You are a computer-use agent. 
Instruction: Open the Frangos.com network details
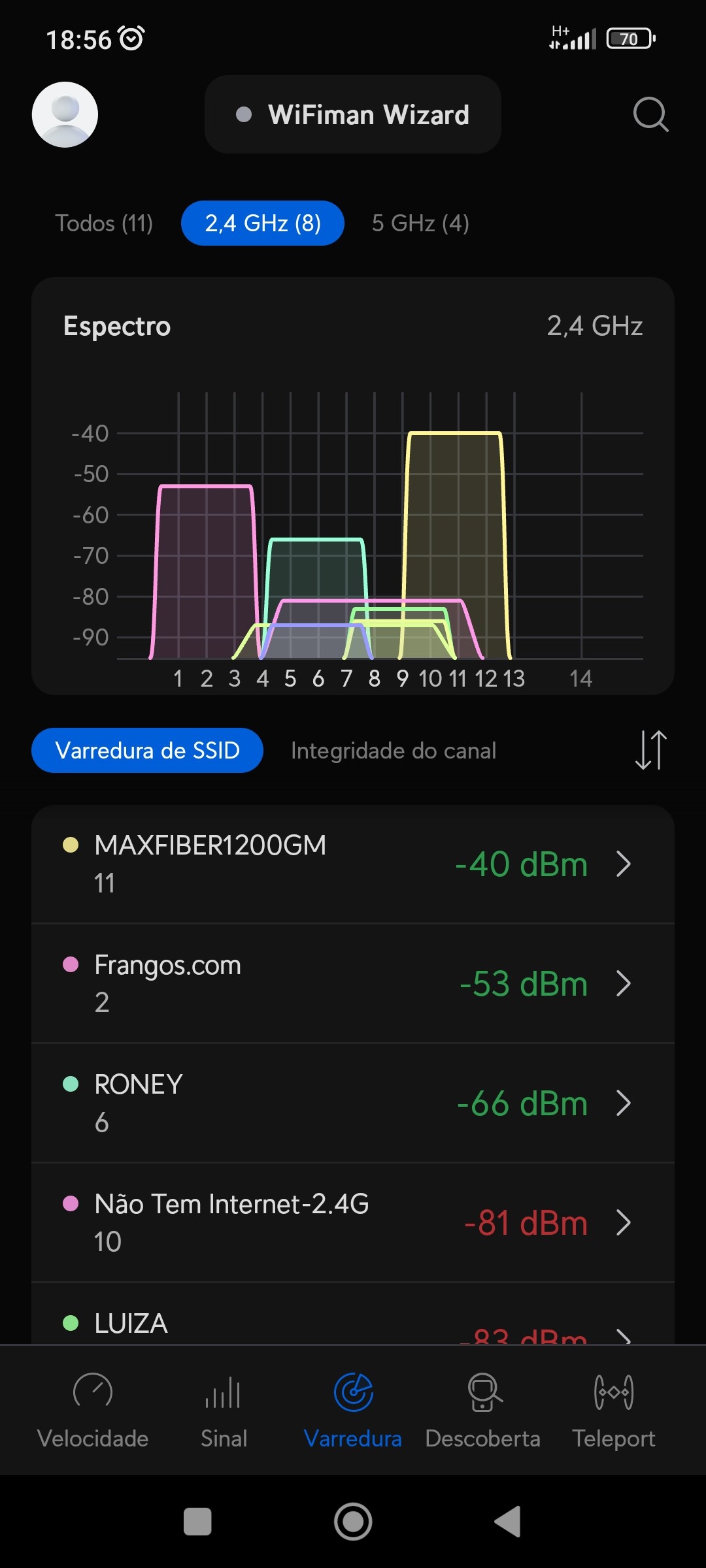(x=353, y=983)
